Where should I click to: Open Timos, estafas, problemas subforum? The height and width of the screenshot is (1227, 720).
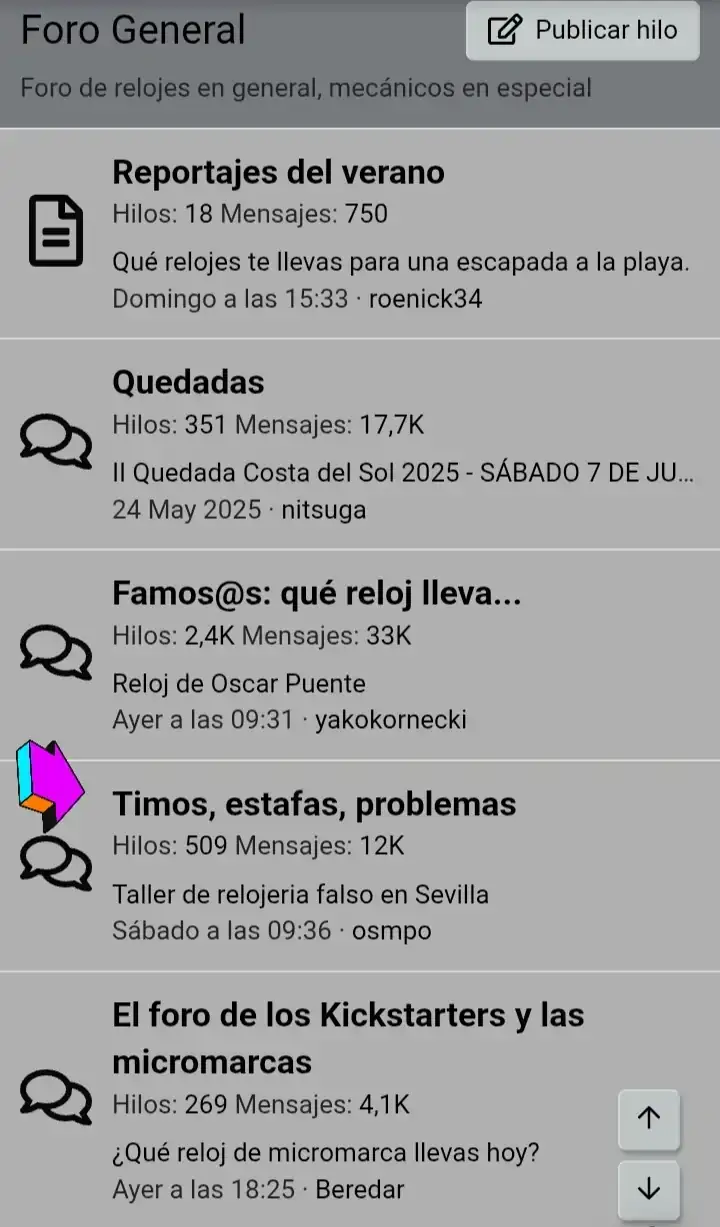(314, 804)
